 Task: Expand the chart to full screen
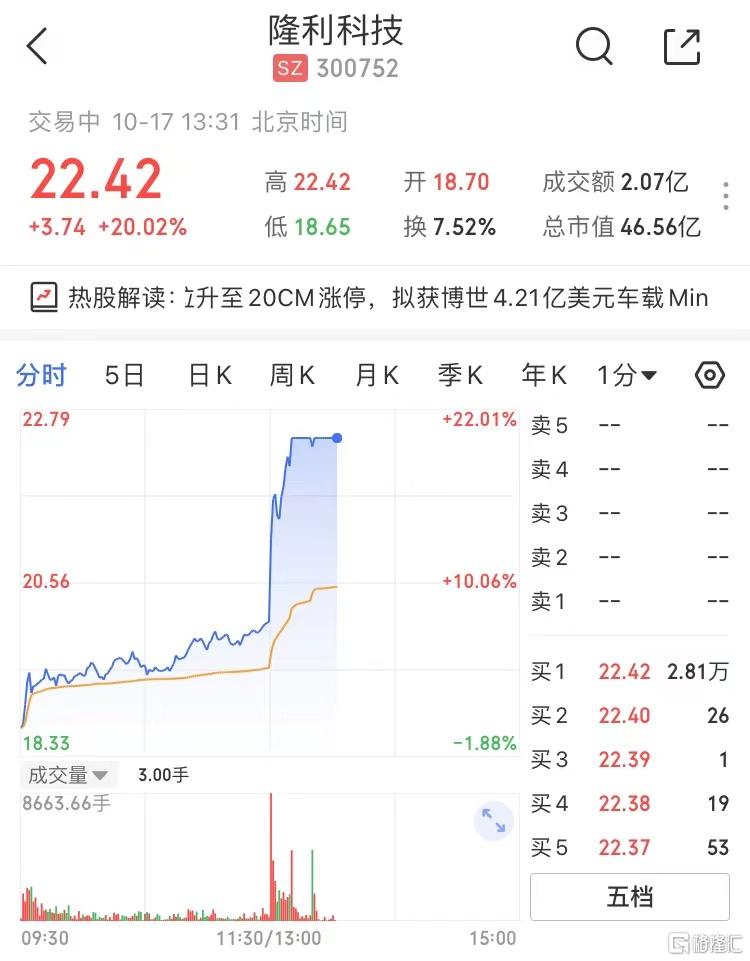click(x=493, y=821)
